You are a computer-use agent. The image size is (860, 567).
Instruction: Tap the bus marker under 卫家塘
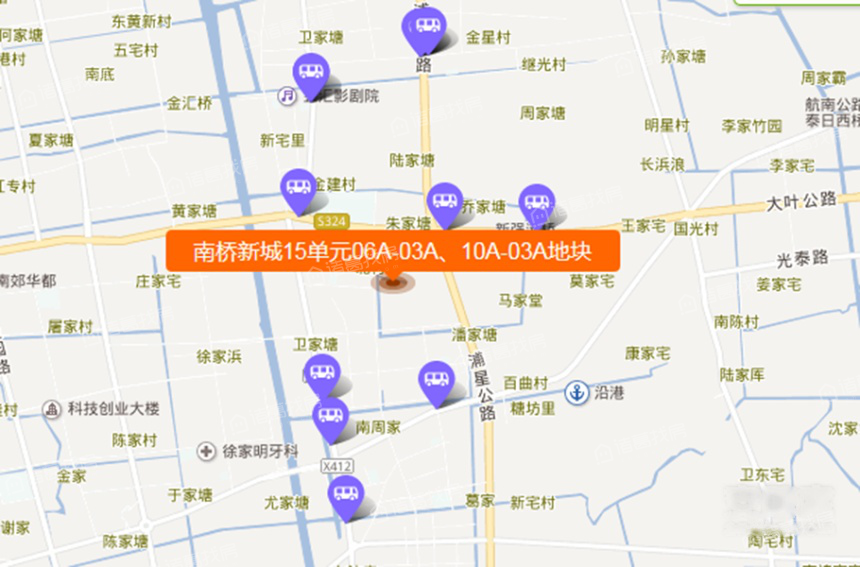tap(321, 374)
